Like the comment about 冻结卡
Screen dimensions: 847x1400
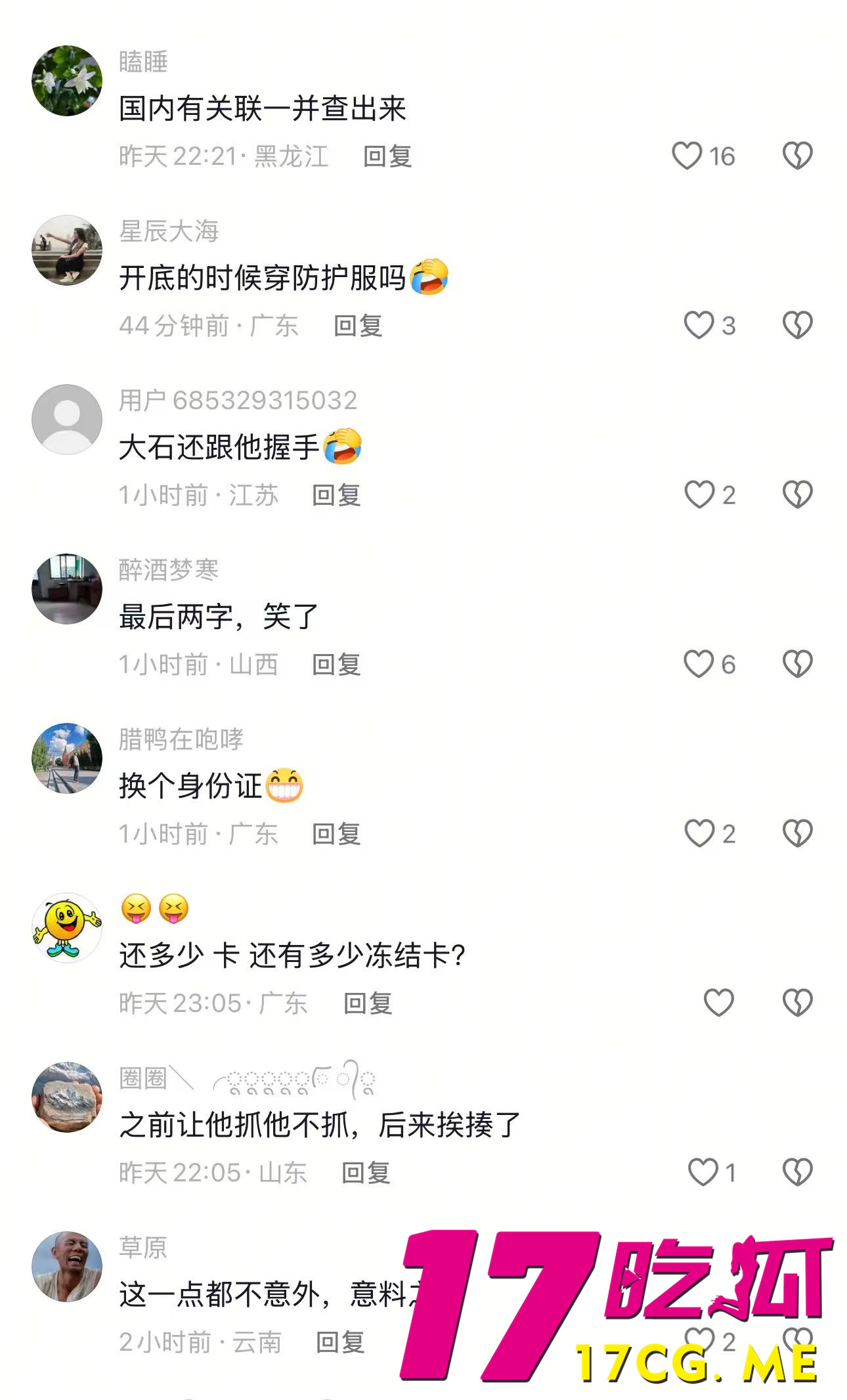click(718, 1003)
